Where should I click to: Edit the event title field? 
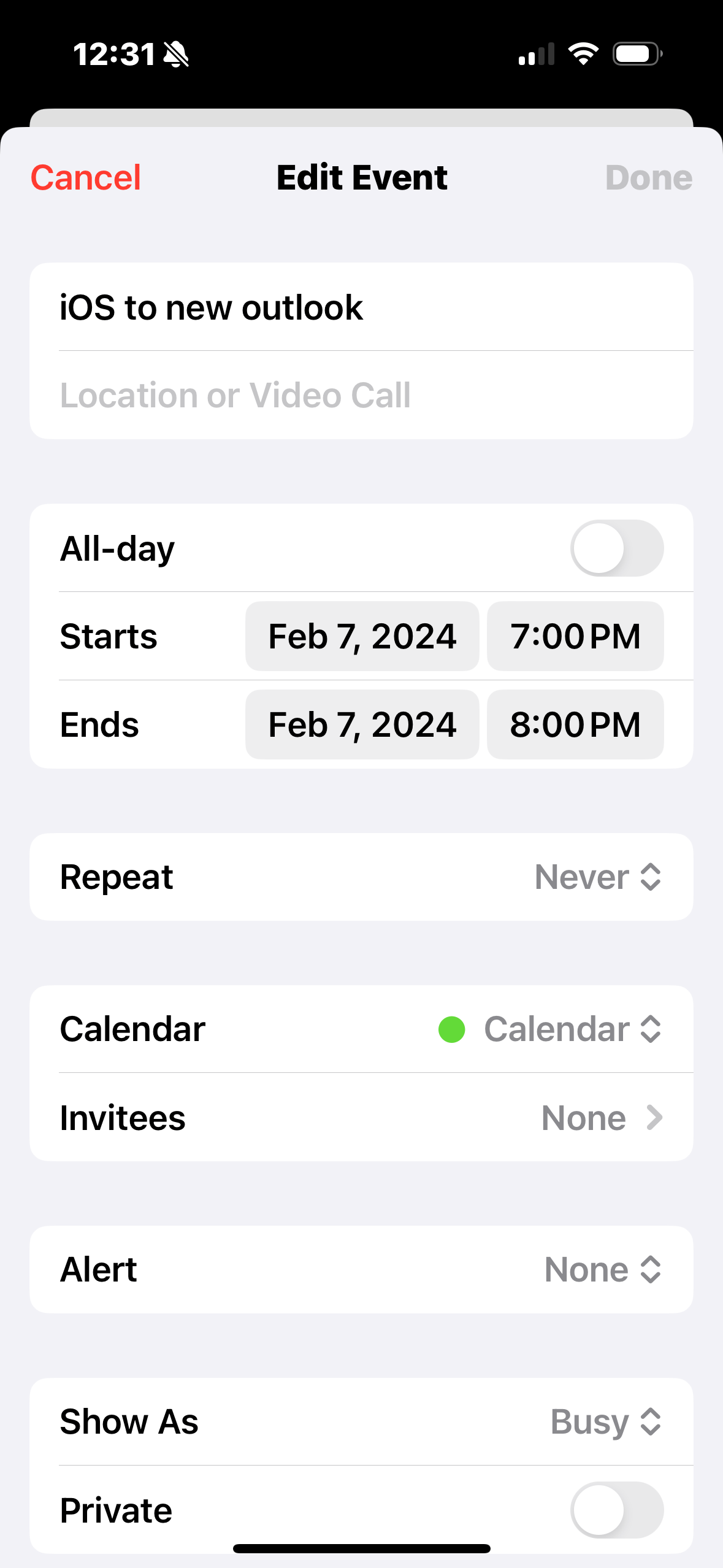362,307
